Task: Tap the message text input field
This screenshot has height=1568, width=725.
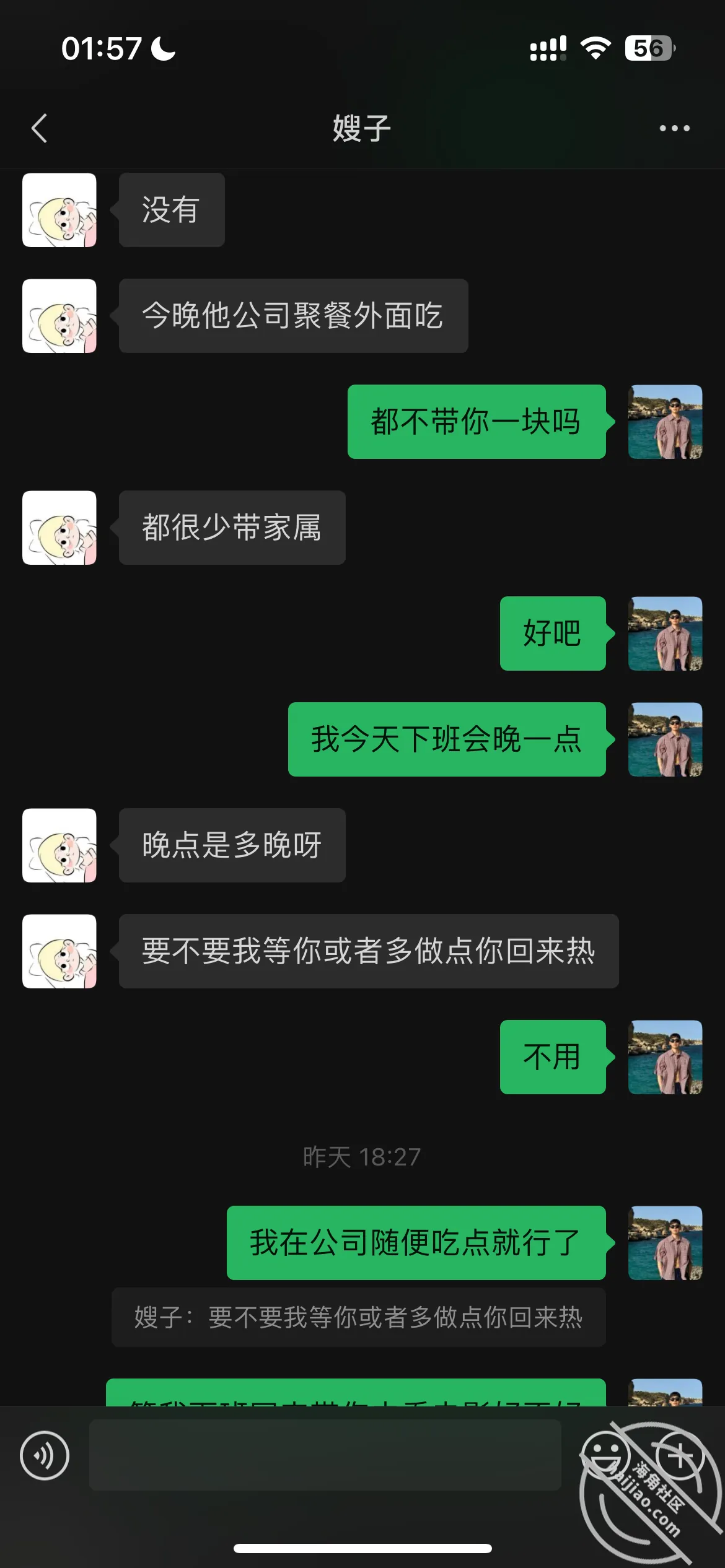Action: [325, 1455]
